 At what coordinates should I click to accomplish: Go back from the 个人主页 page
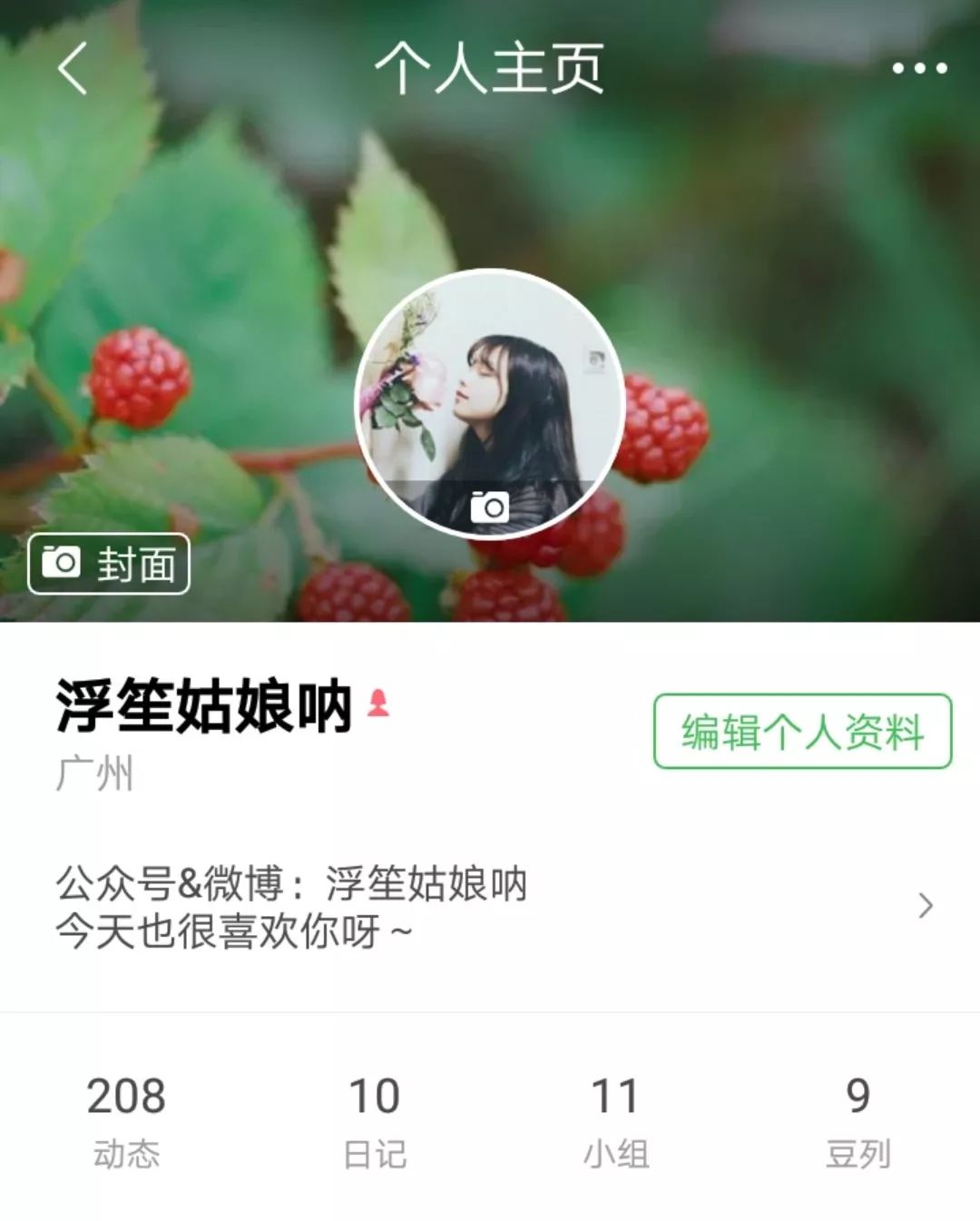73,68
